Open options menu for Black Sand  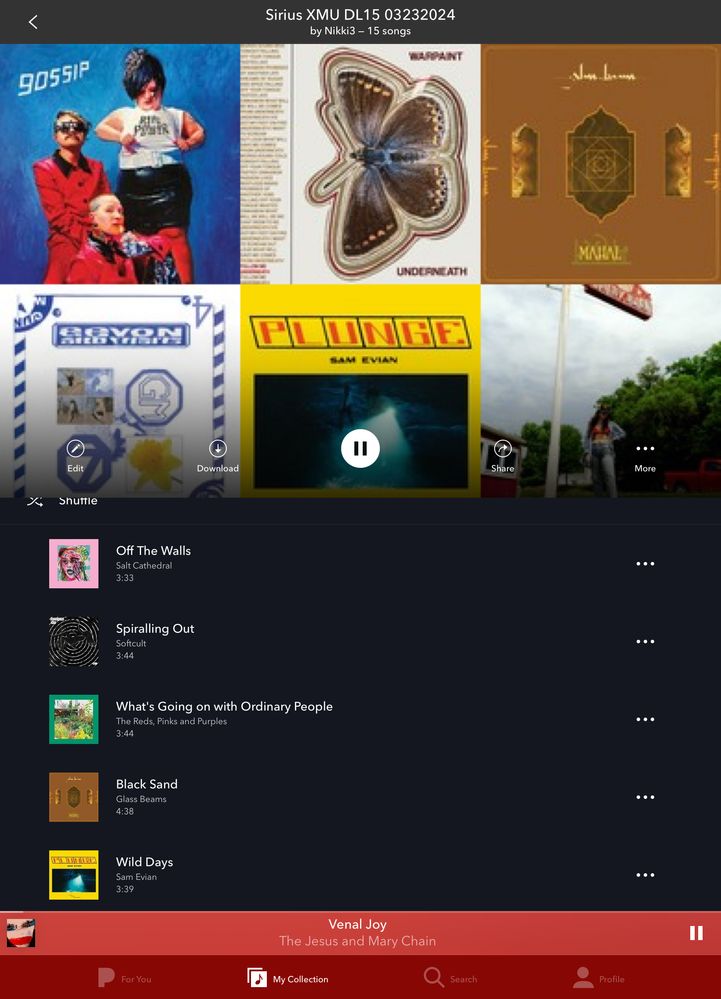click(x=645, y=798)
